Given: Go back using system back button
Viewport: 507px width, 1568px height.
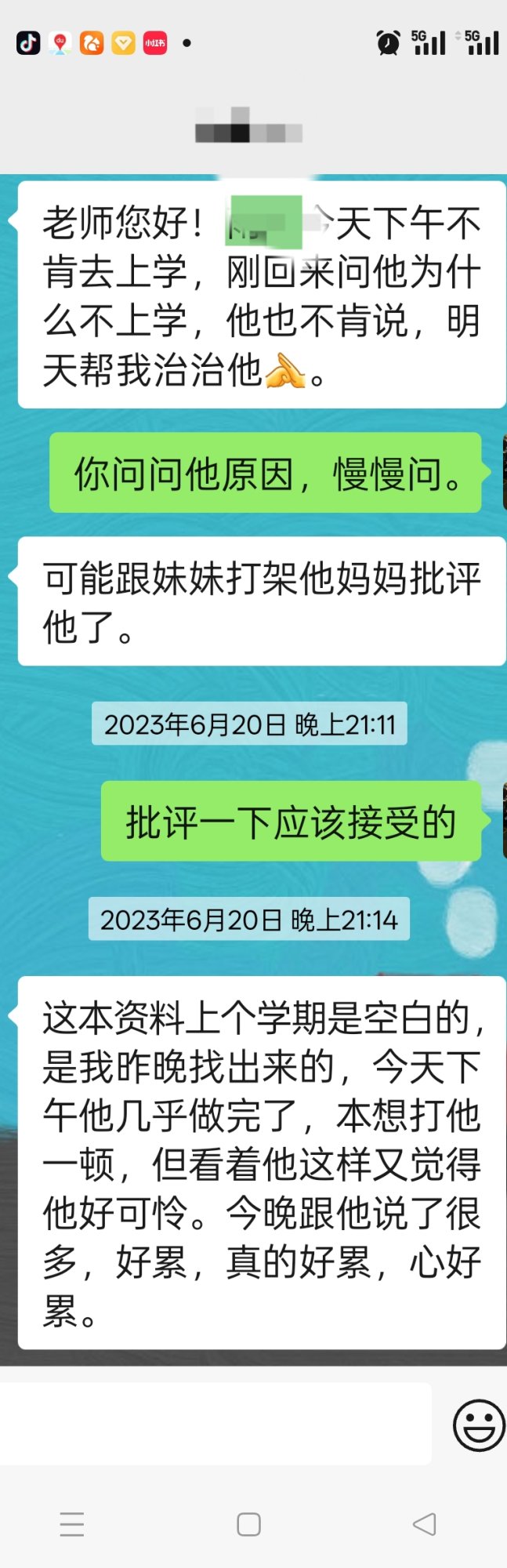Looking at the screenshot, I should [424, 1524].
